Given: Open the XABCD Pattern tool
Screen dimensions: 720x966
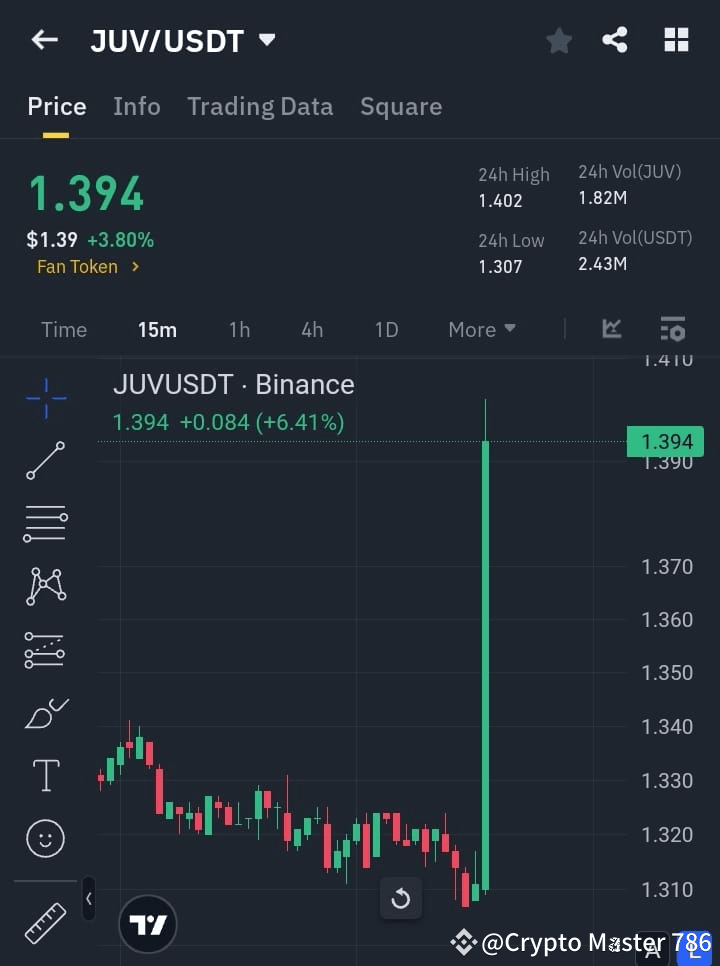Looking at the screenshot, I should [45, 587].
